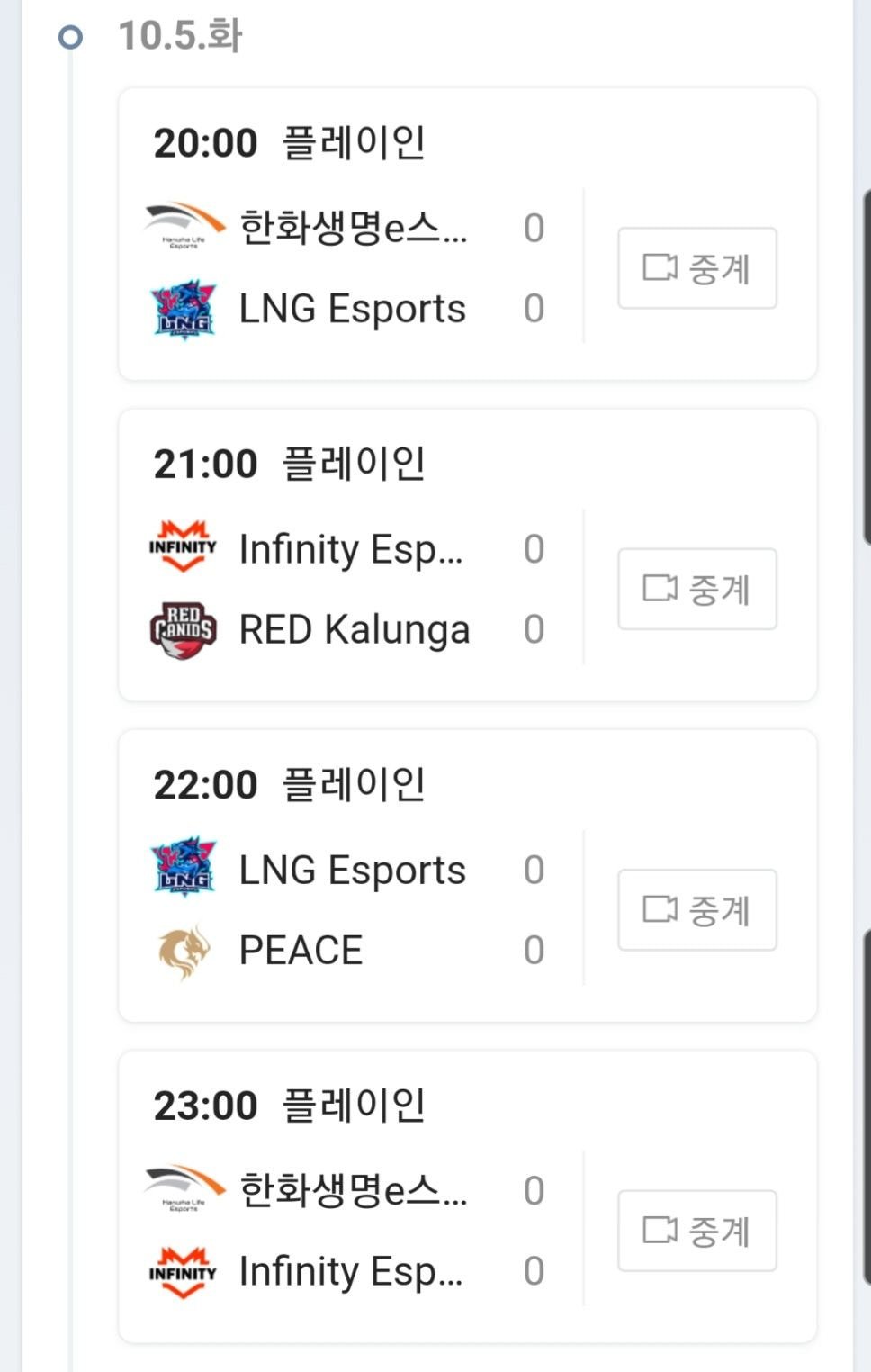Viewport: 871px width, 1372px height.
Task: View the LNG Esports vs PEACE match details
Action: coord(353,909)
